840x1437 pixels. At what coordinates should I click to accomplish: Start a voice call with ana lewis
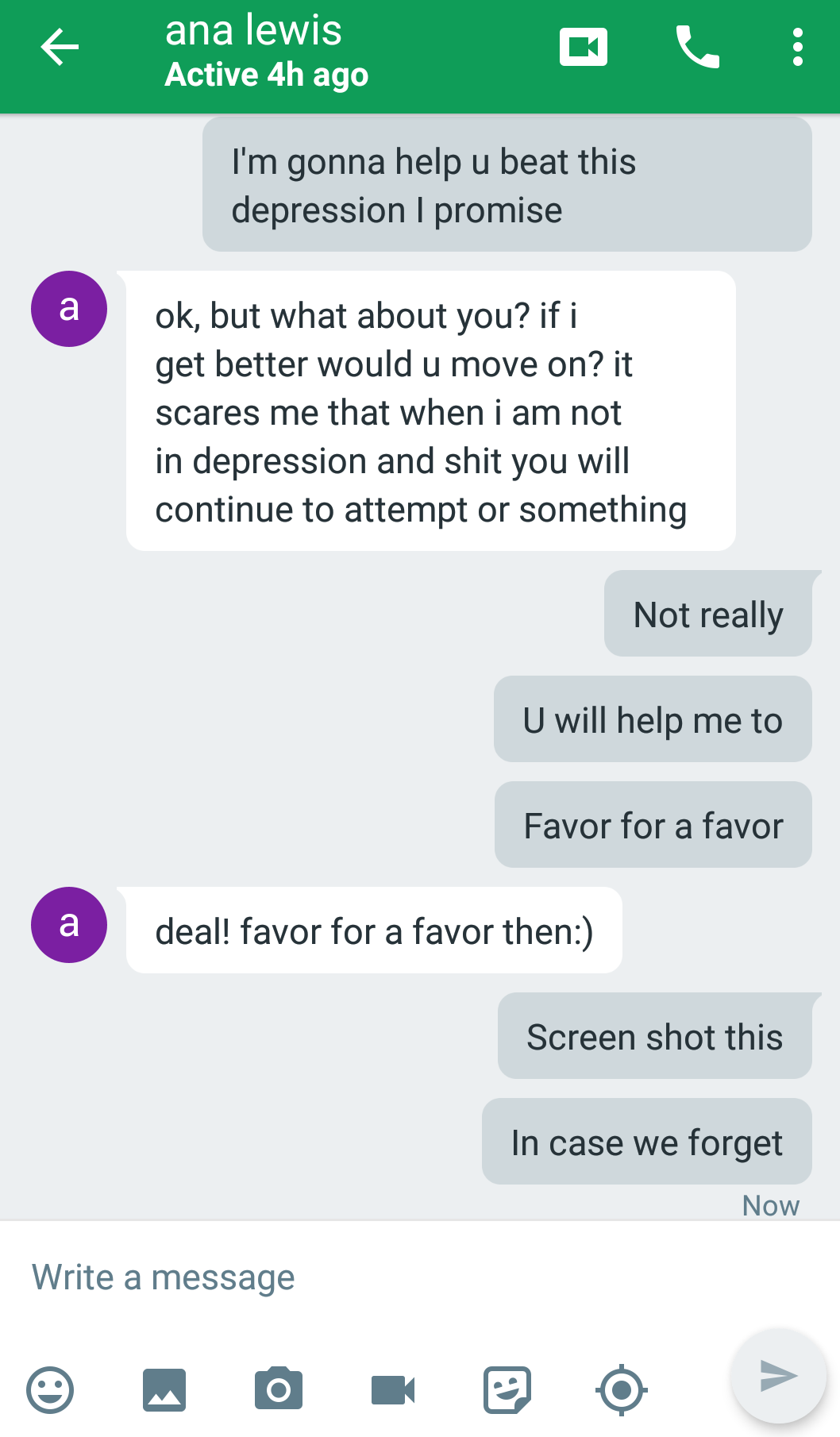697,47
